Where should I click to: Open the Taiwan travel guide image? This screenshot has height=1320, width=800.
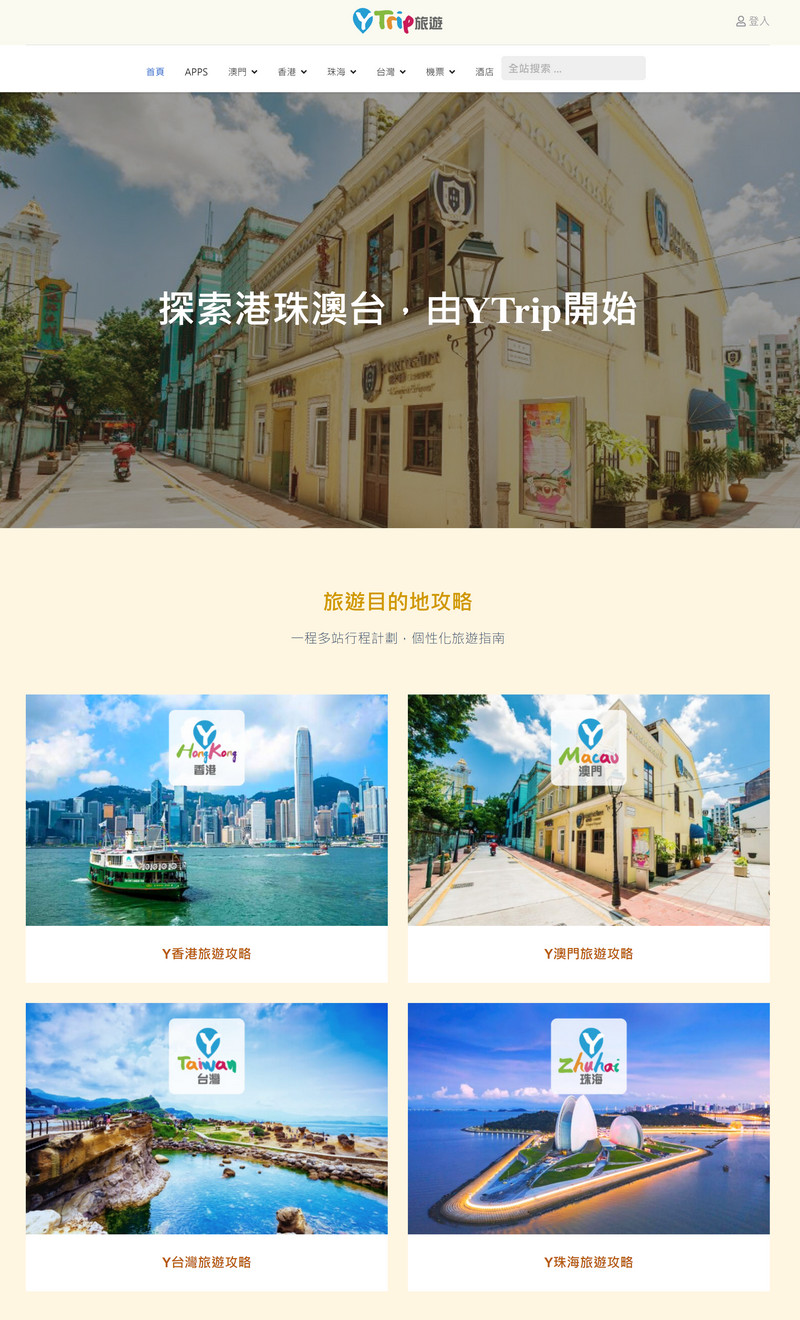coord(206,1118)
